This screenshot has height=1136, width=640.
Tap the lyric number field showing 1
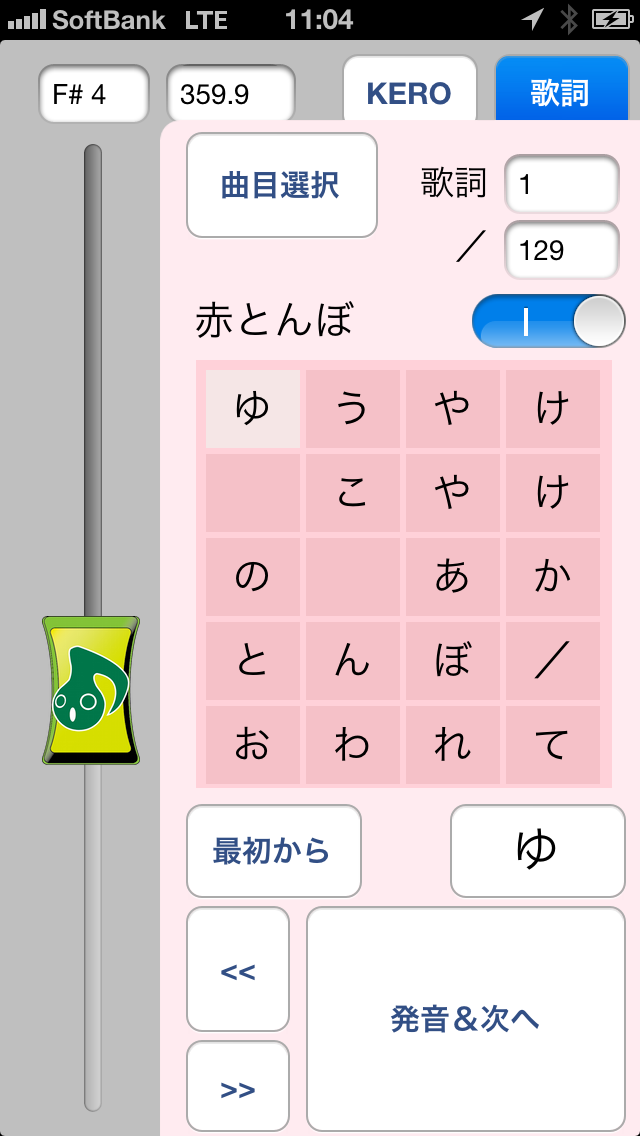[561, 185]
